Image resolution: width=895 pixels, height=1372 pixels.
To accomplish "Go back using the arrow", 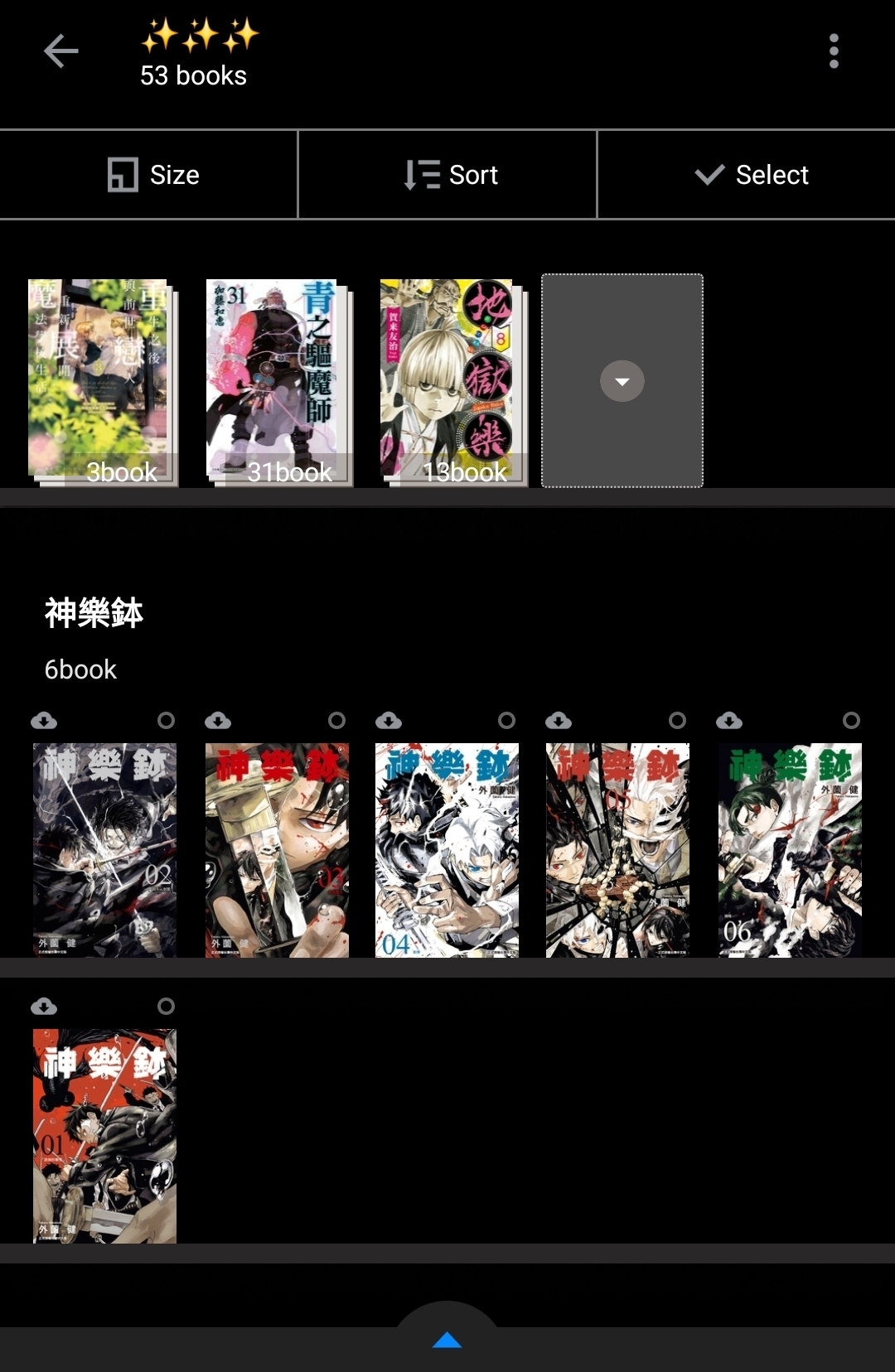I will point(61,51).
